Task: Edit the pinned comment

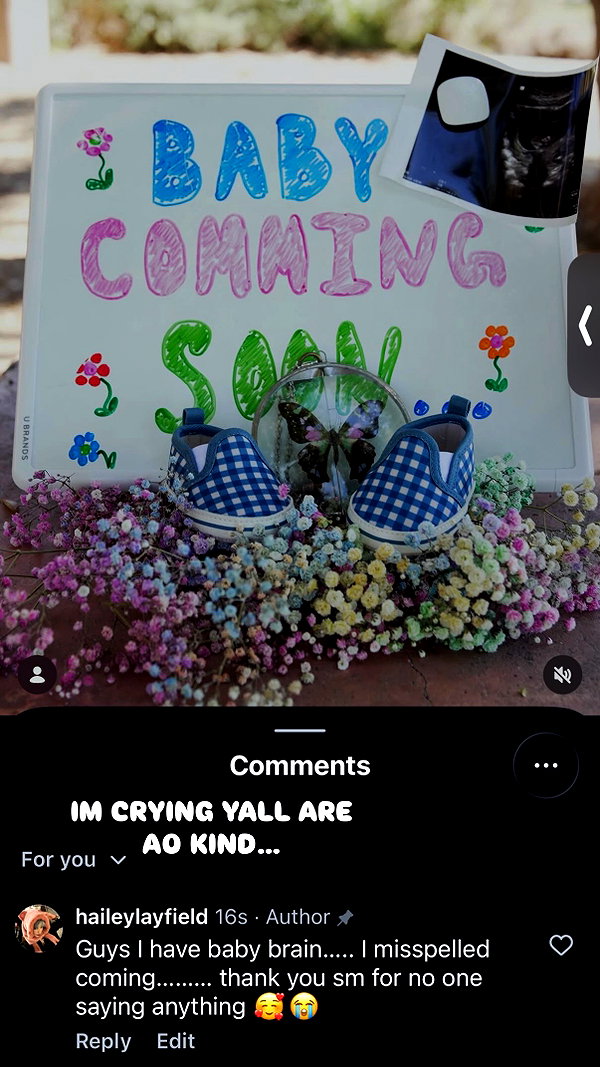Action: pos(176,1041)
